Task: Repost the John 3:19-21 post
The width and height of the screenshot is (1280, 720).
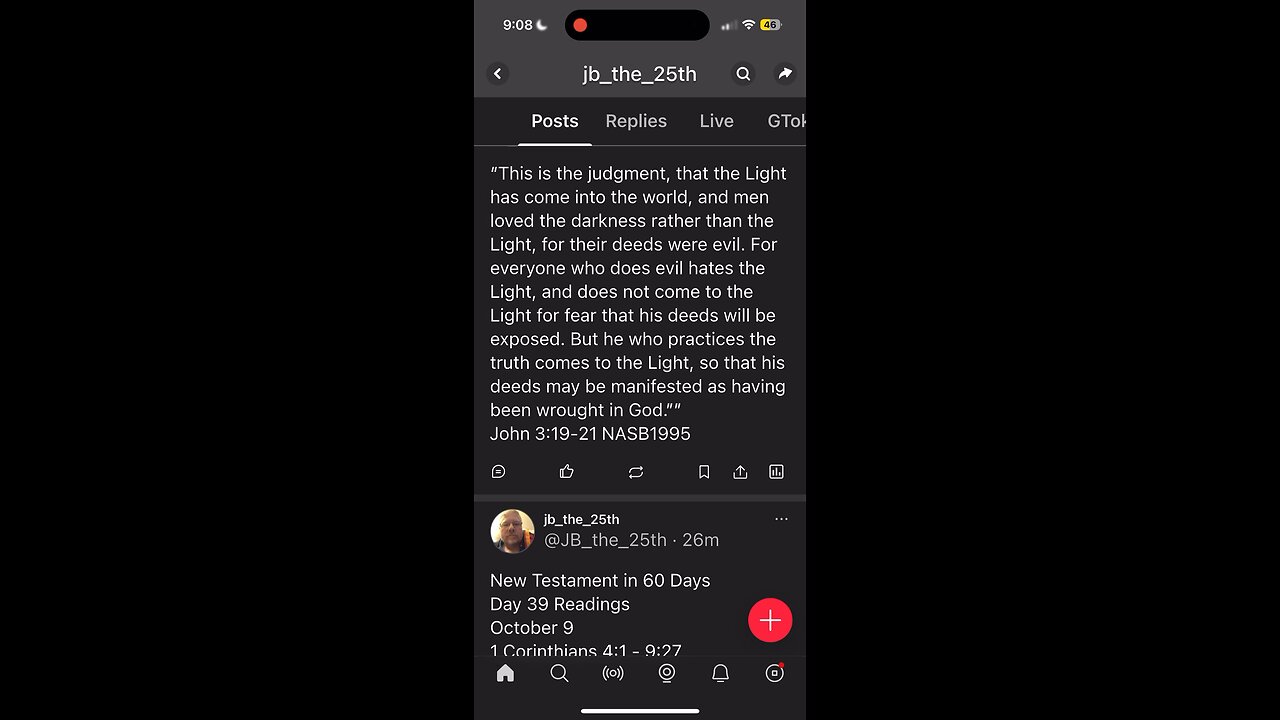Action: tap(636, 472)
